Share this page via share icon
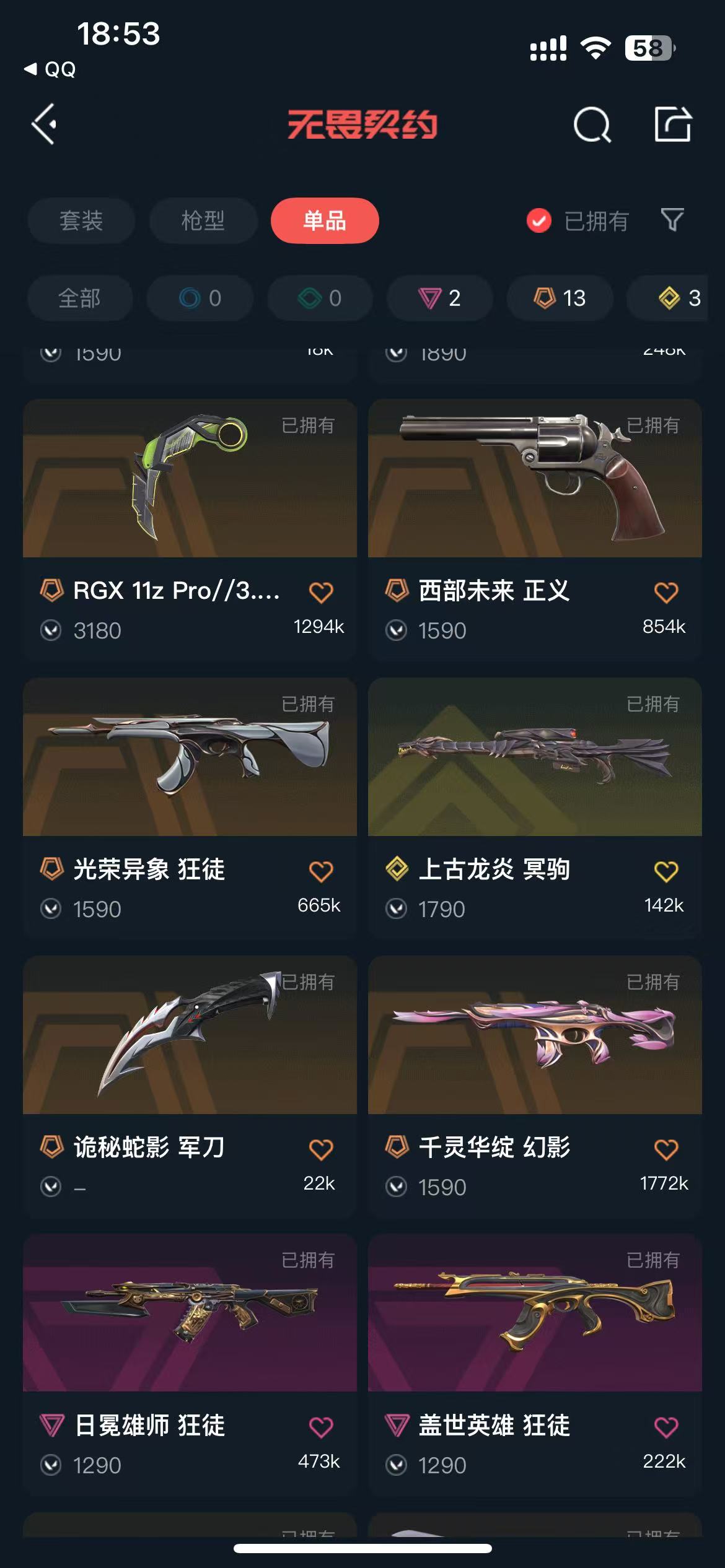The image size is (725, 1568). coord(672,124)
